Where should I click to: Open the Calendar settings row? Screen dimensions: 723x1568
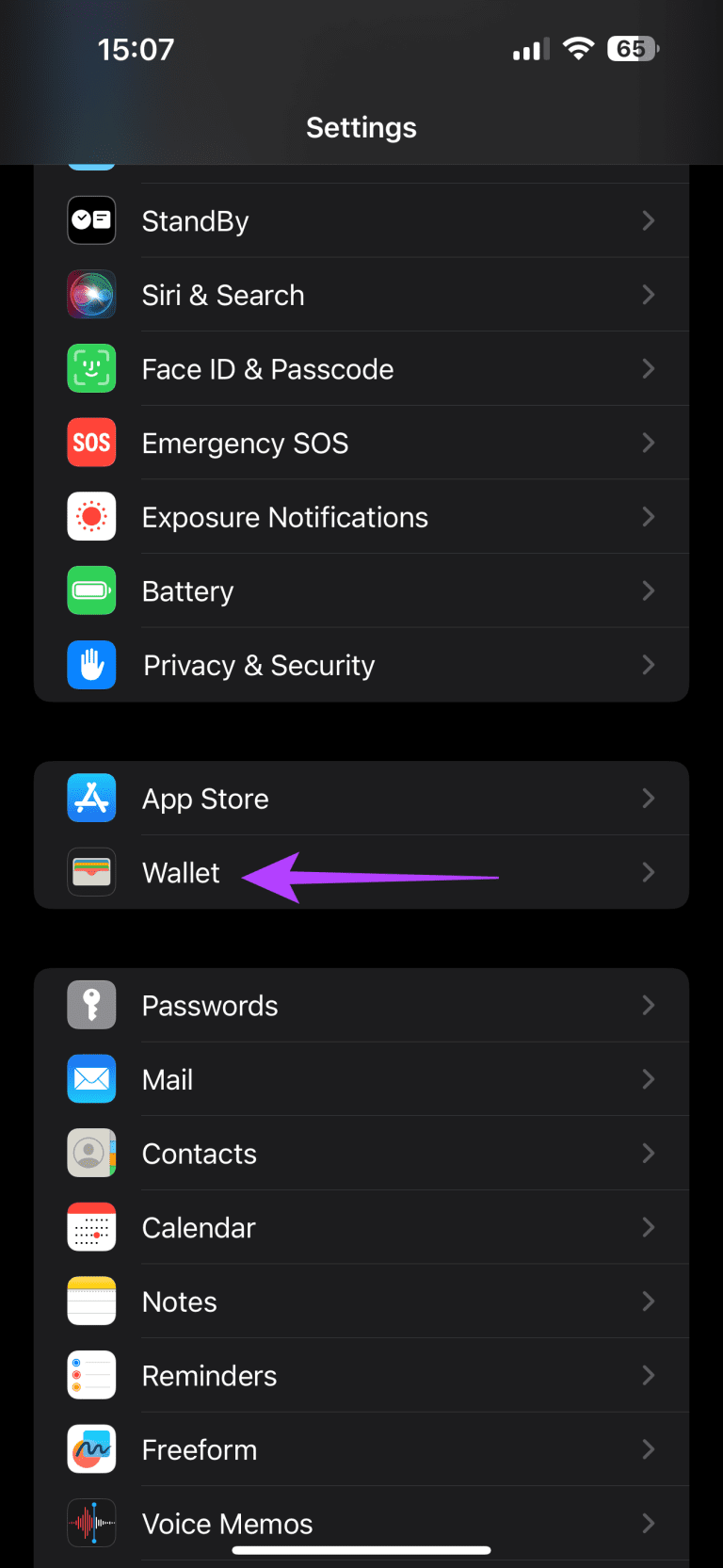click(x=361, y=1227)
